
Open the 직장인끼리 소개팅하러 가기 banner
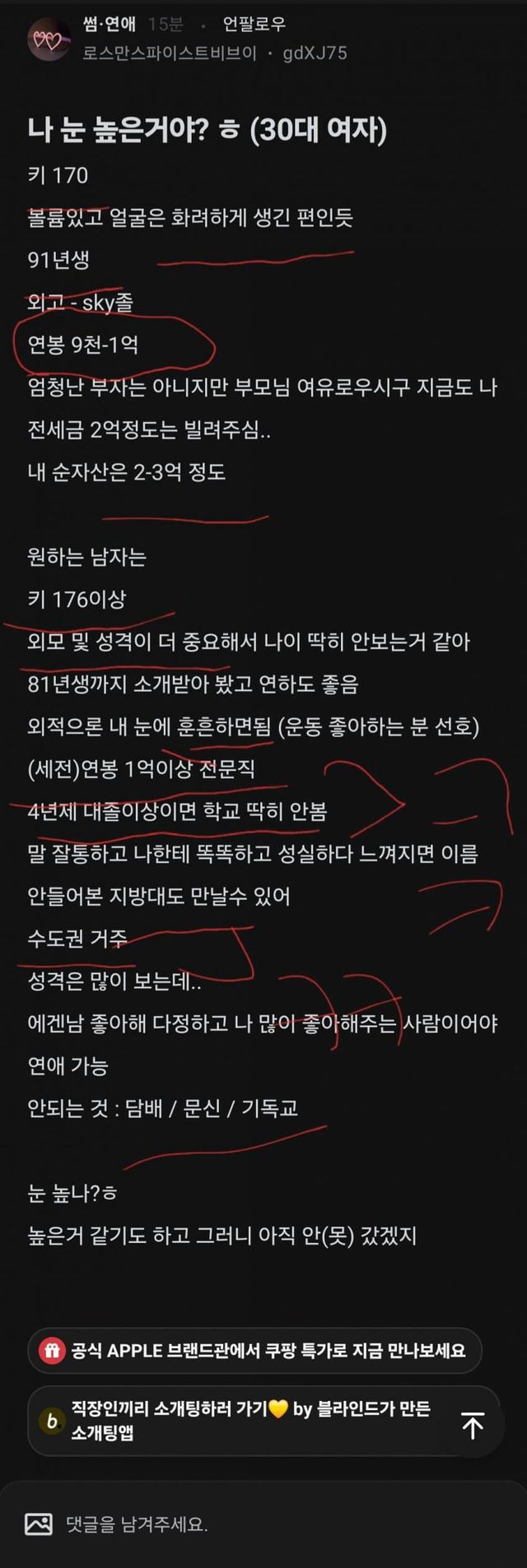239,1421
